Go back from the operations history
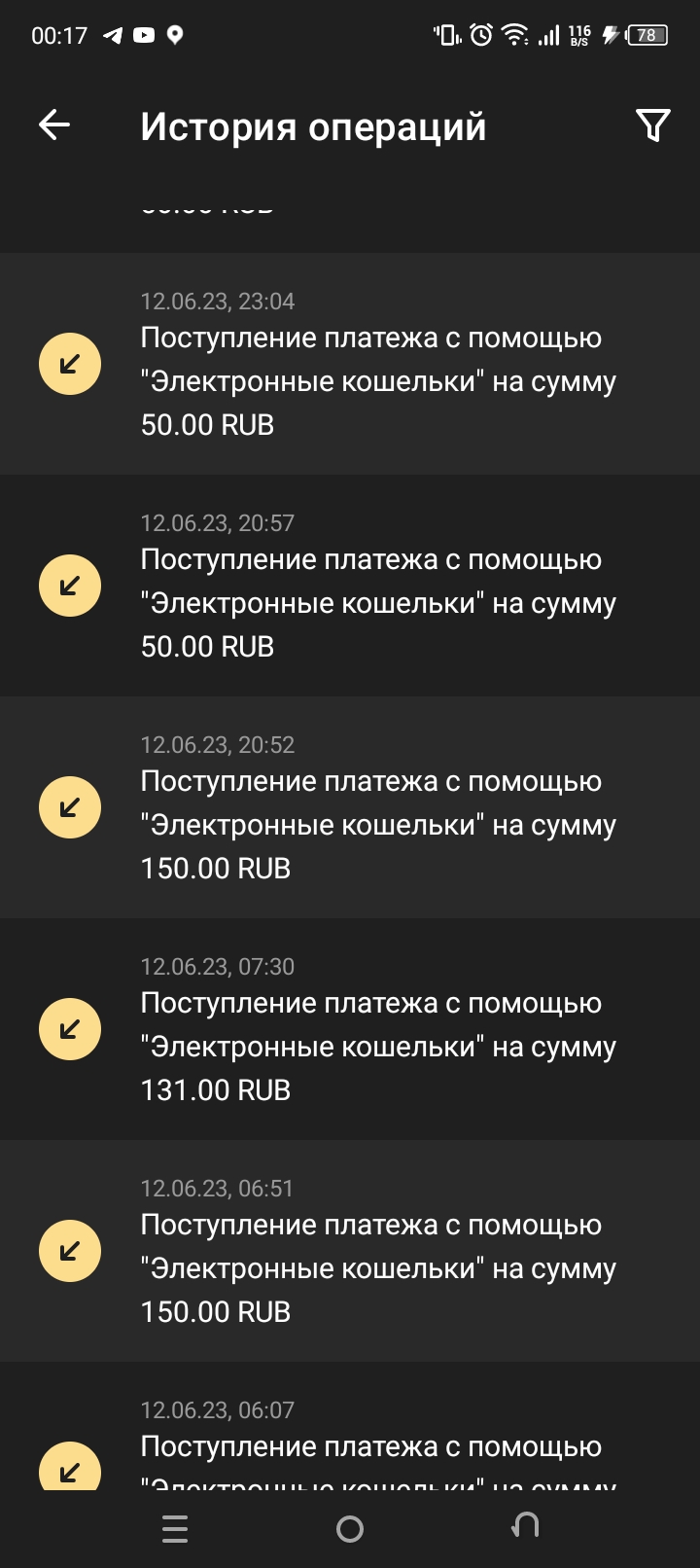The width and height of the screenshot is (700, 1568). [x=54, y=125]
